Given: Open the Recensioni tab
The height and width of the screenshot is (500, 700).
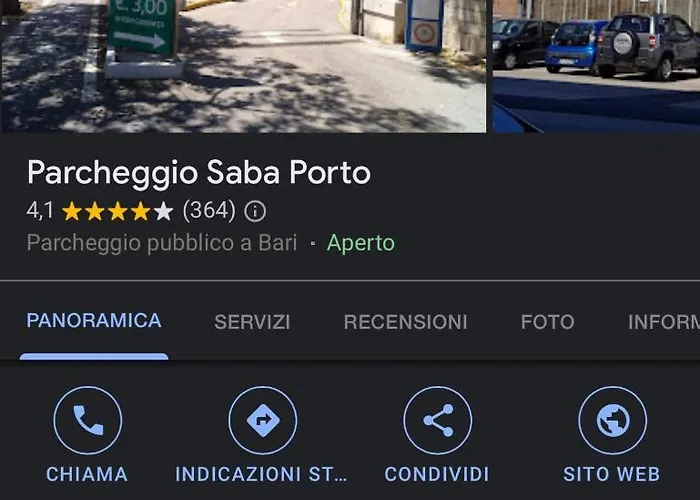Looking at the screenshot, I should coord(405,322).
